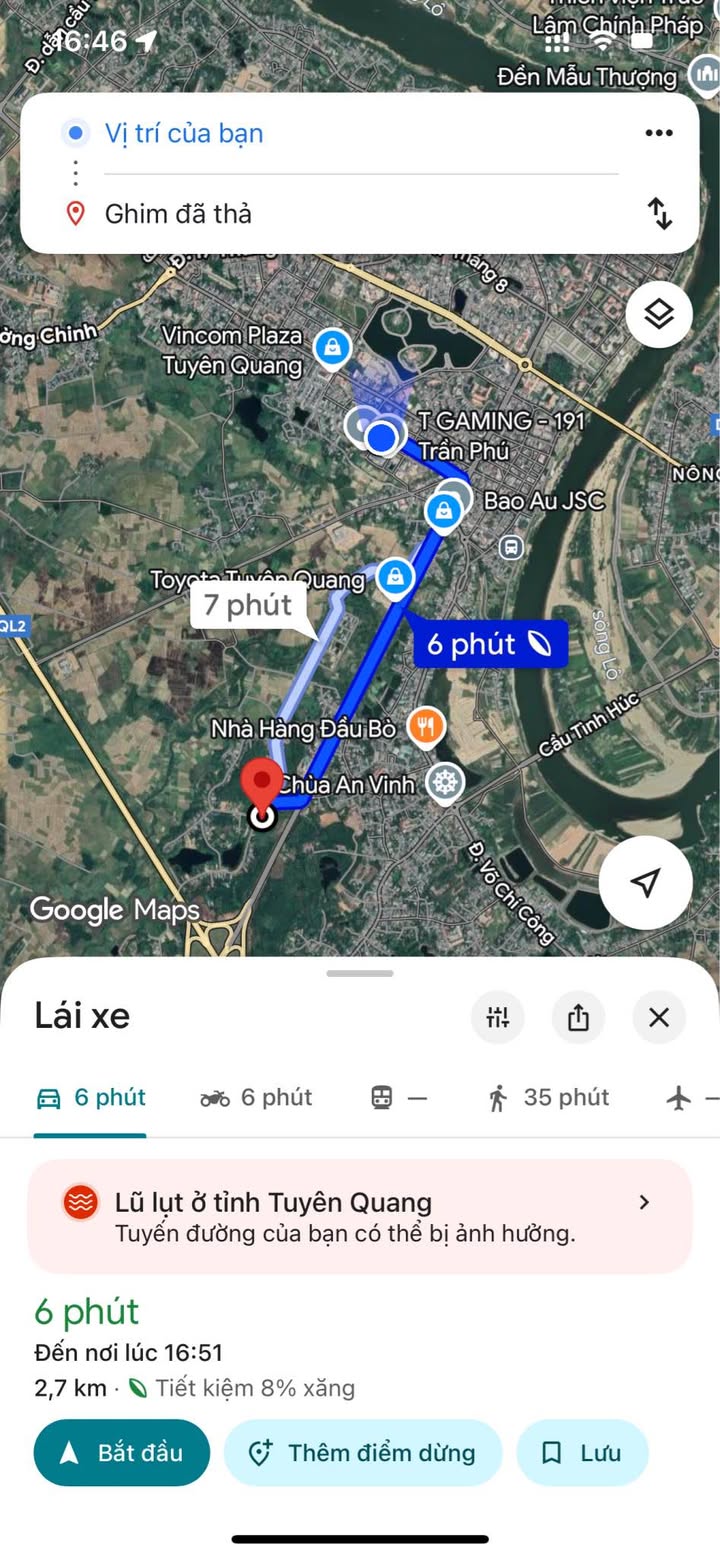Switch to motorbike travel mode
The height and width of the screenshot is (1557, 720).
[257, 1098]
